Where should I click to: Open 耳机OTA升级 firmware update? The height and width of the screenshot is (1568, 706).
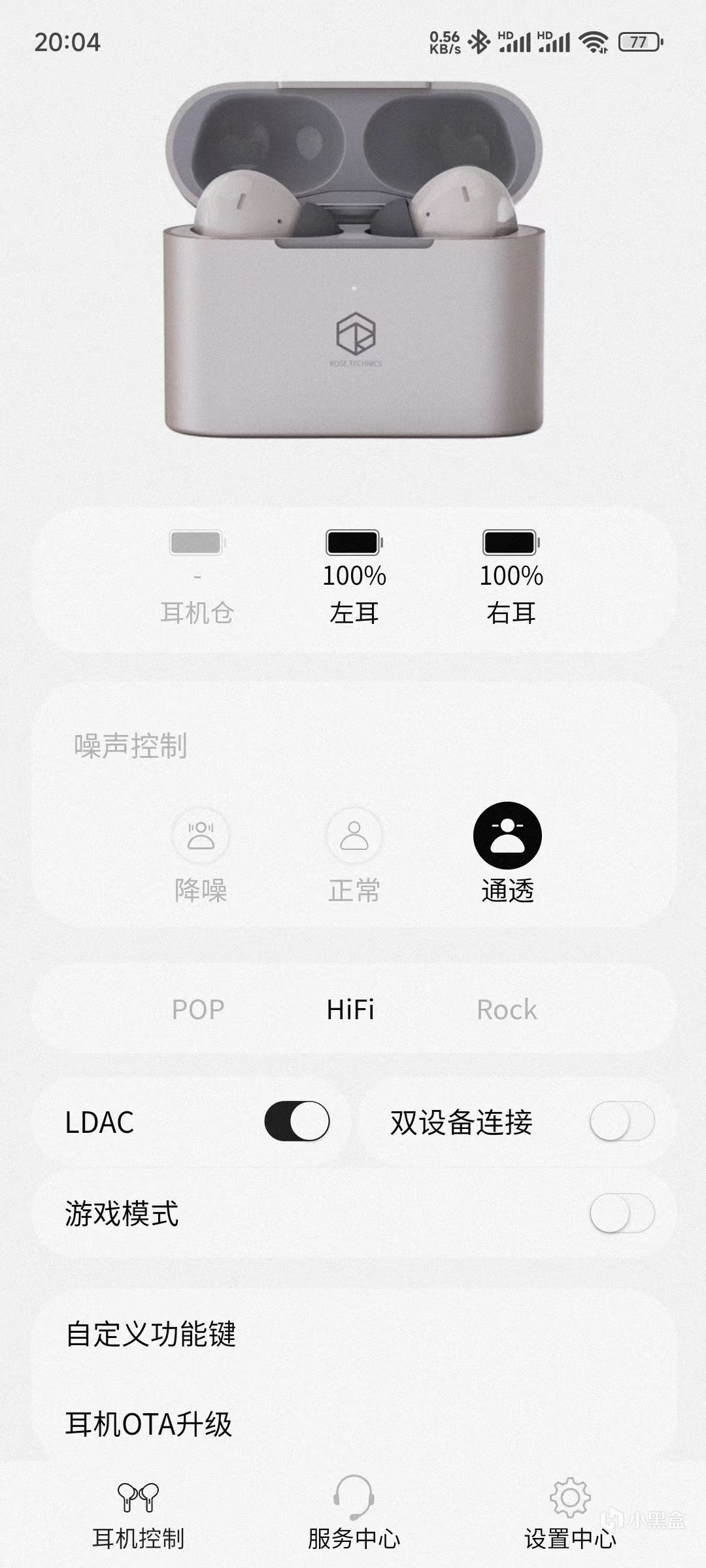click(149, 1424)
